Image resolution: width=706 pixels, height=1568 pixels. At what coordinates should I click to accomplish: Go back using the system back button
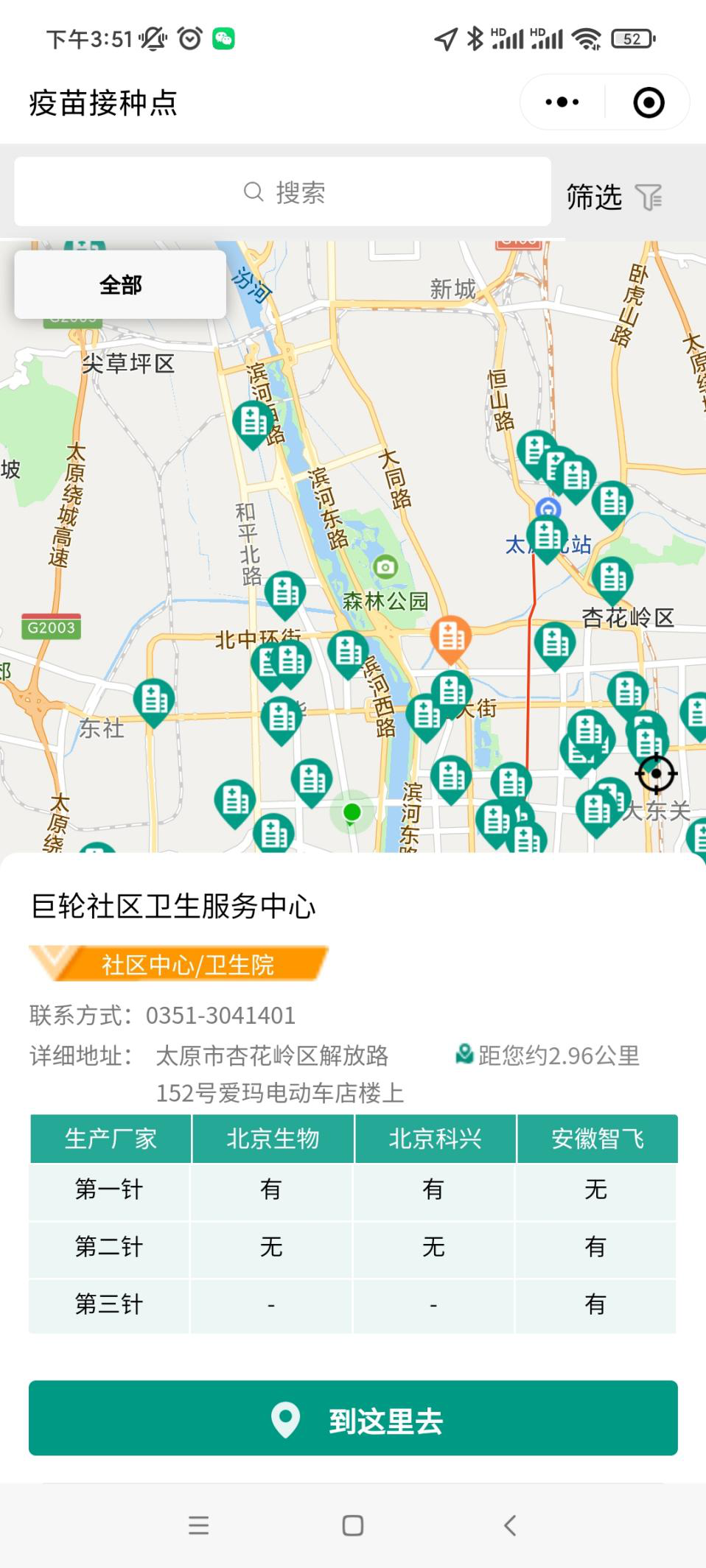(x=509, y=1525)
